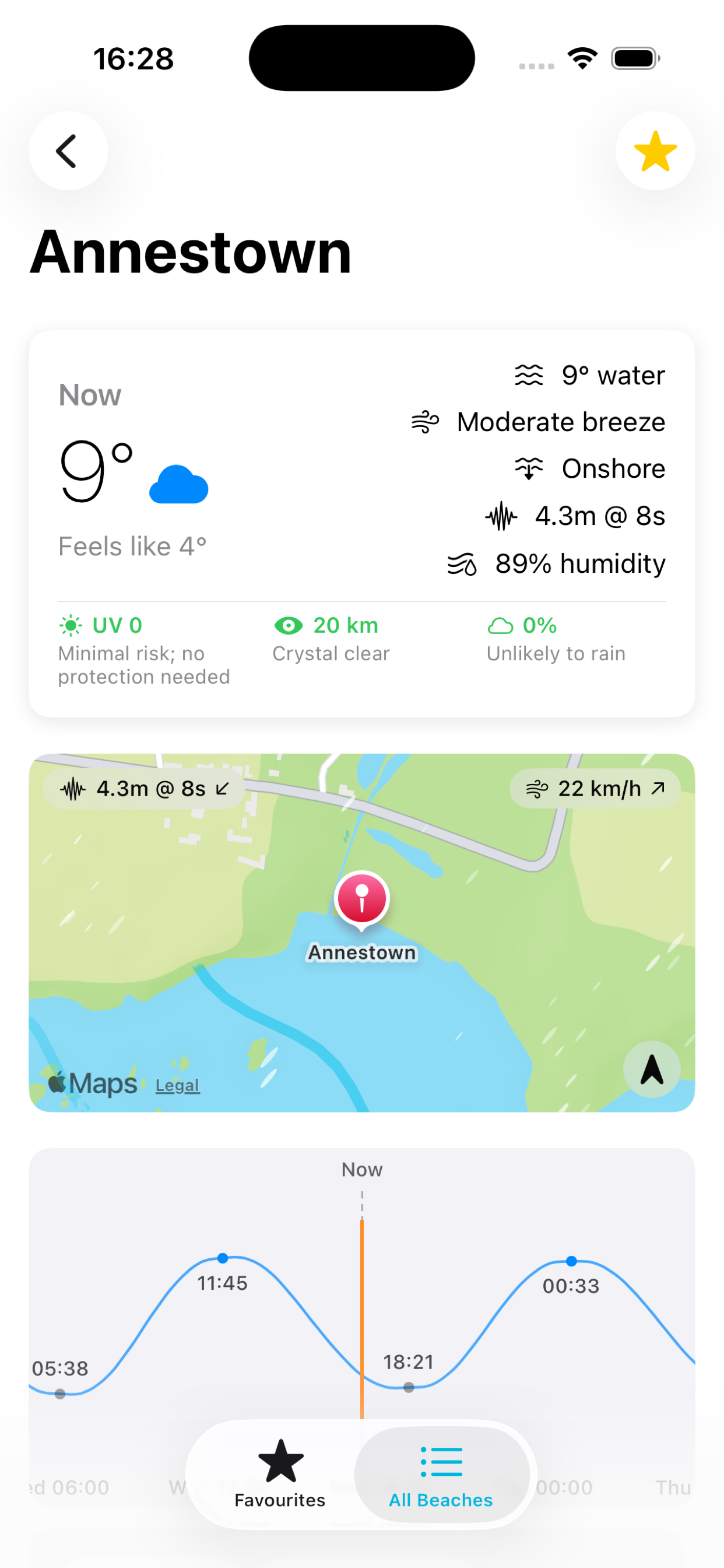Click the swell height waveform icon
724x1568 pixels.
(500, 516)
